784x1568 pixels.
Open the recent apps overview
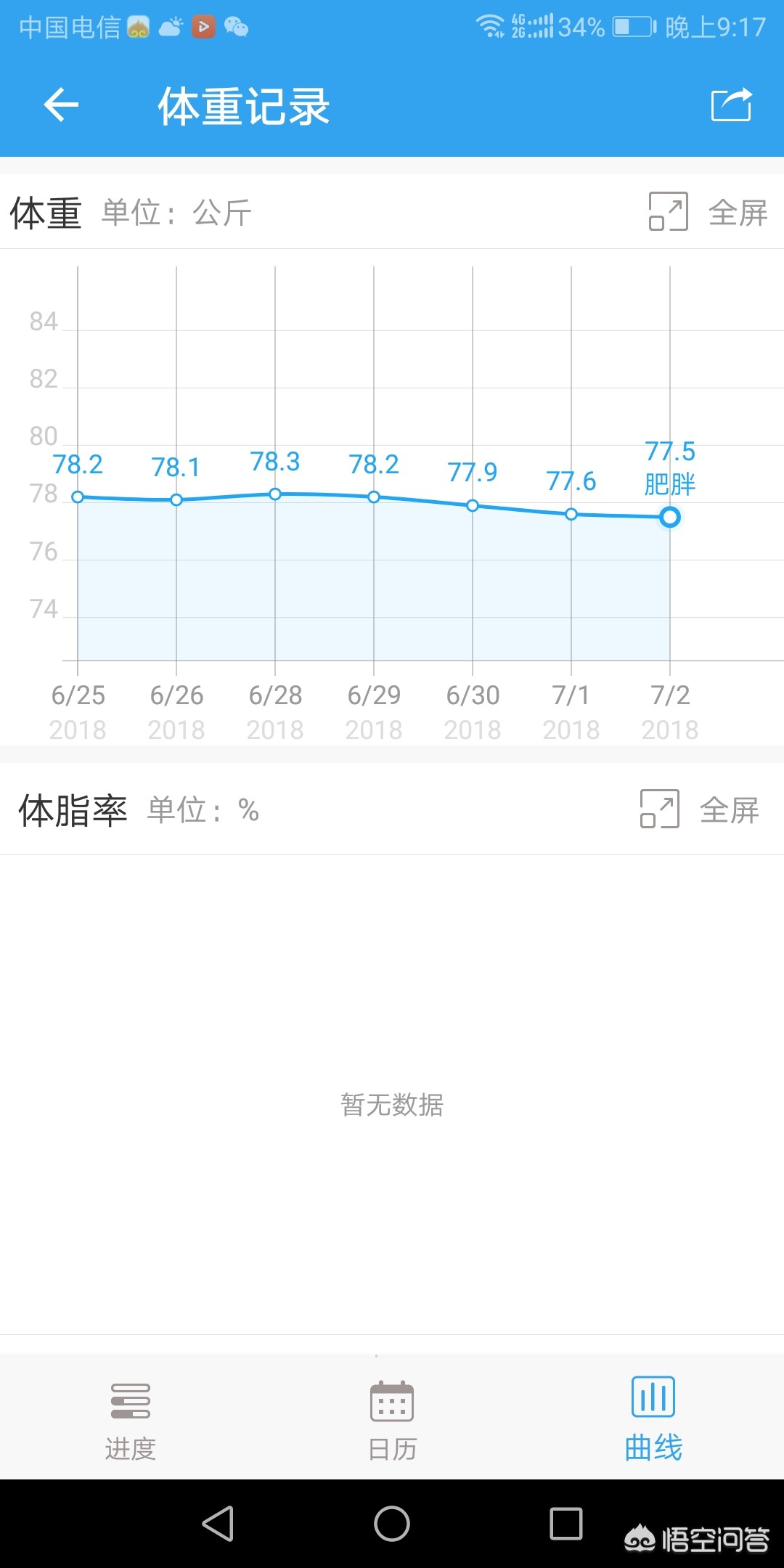(566, 1523)
